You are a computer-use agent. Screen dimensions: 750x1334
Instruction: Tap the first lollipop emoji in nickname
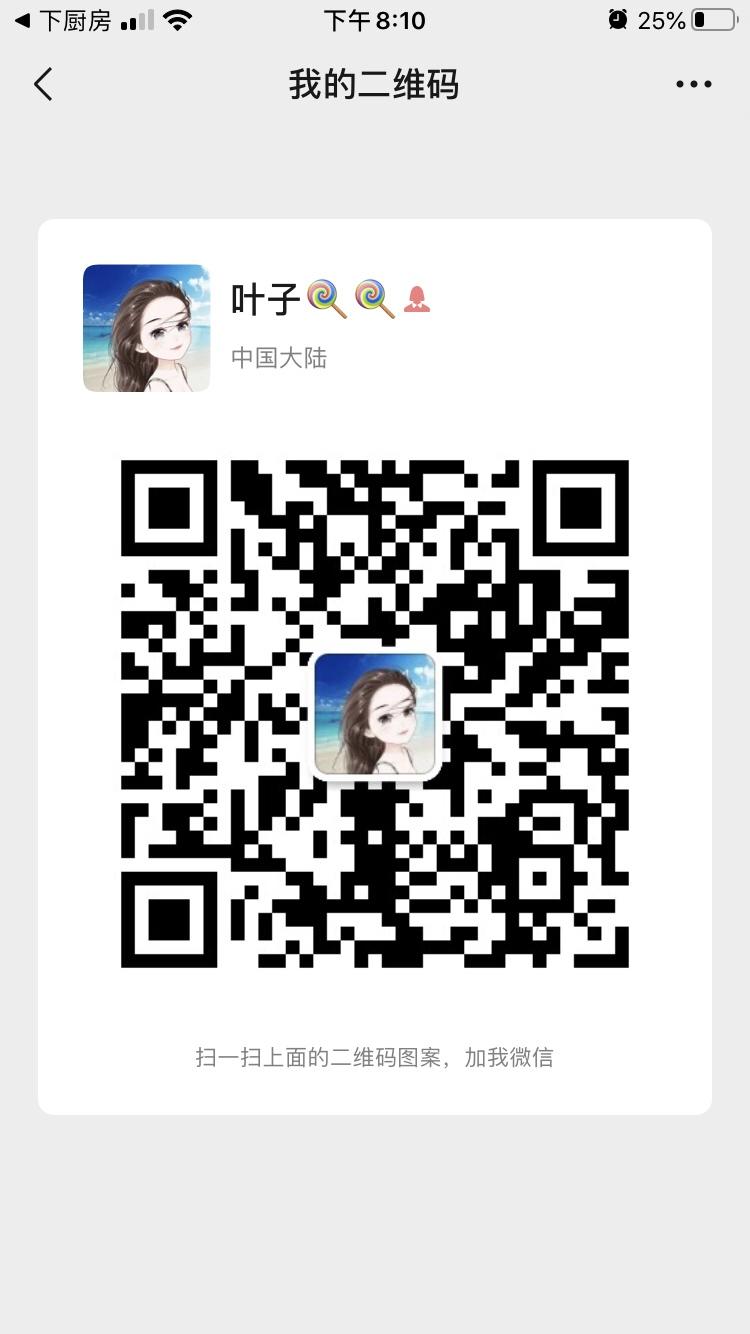pos(322,296)
